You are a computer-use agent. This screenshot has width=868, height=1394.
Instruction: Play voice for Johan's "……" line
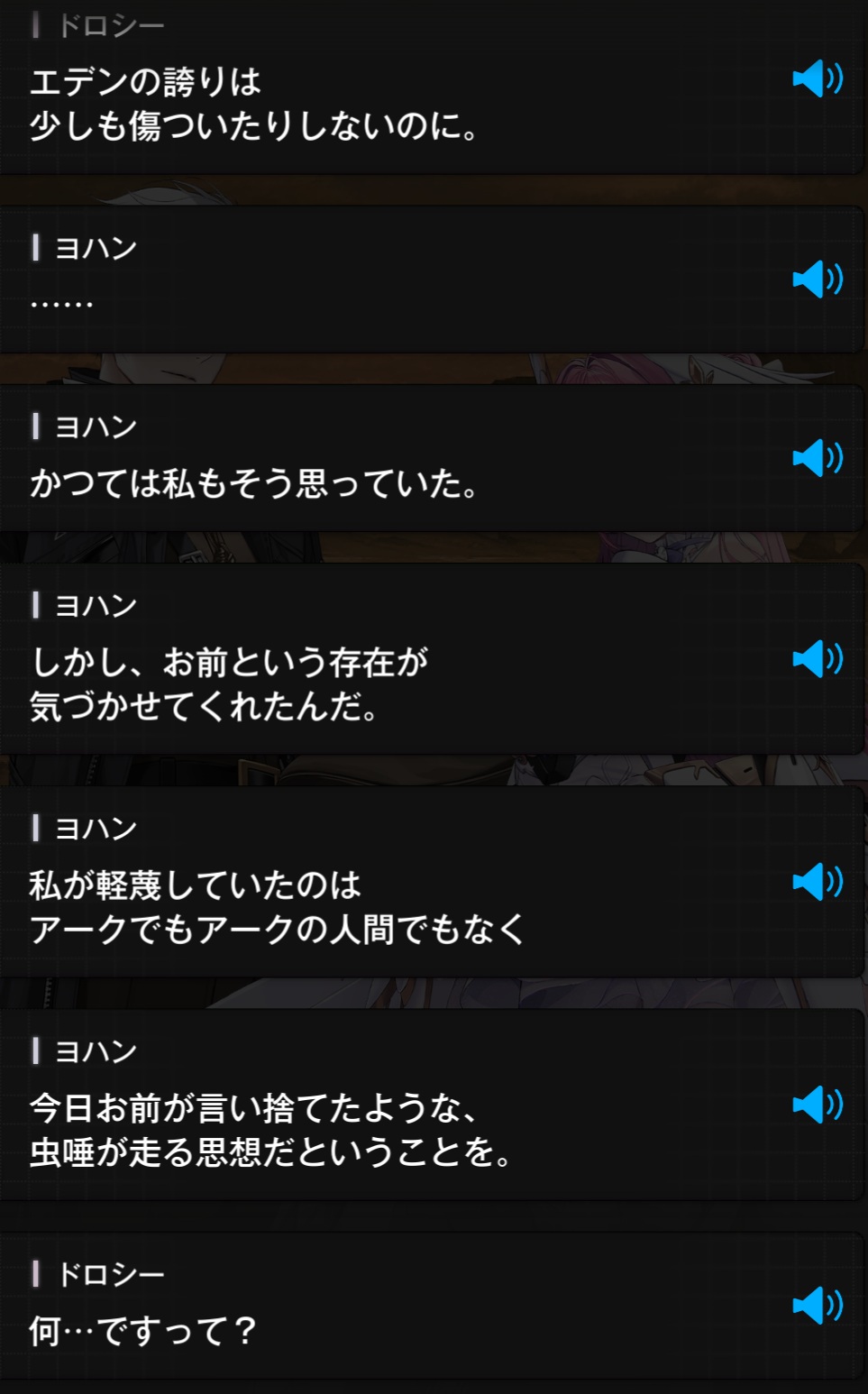click(817, 280)
